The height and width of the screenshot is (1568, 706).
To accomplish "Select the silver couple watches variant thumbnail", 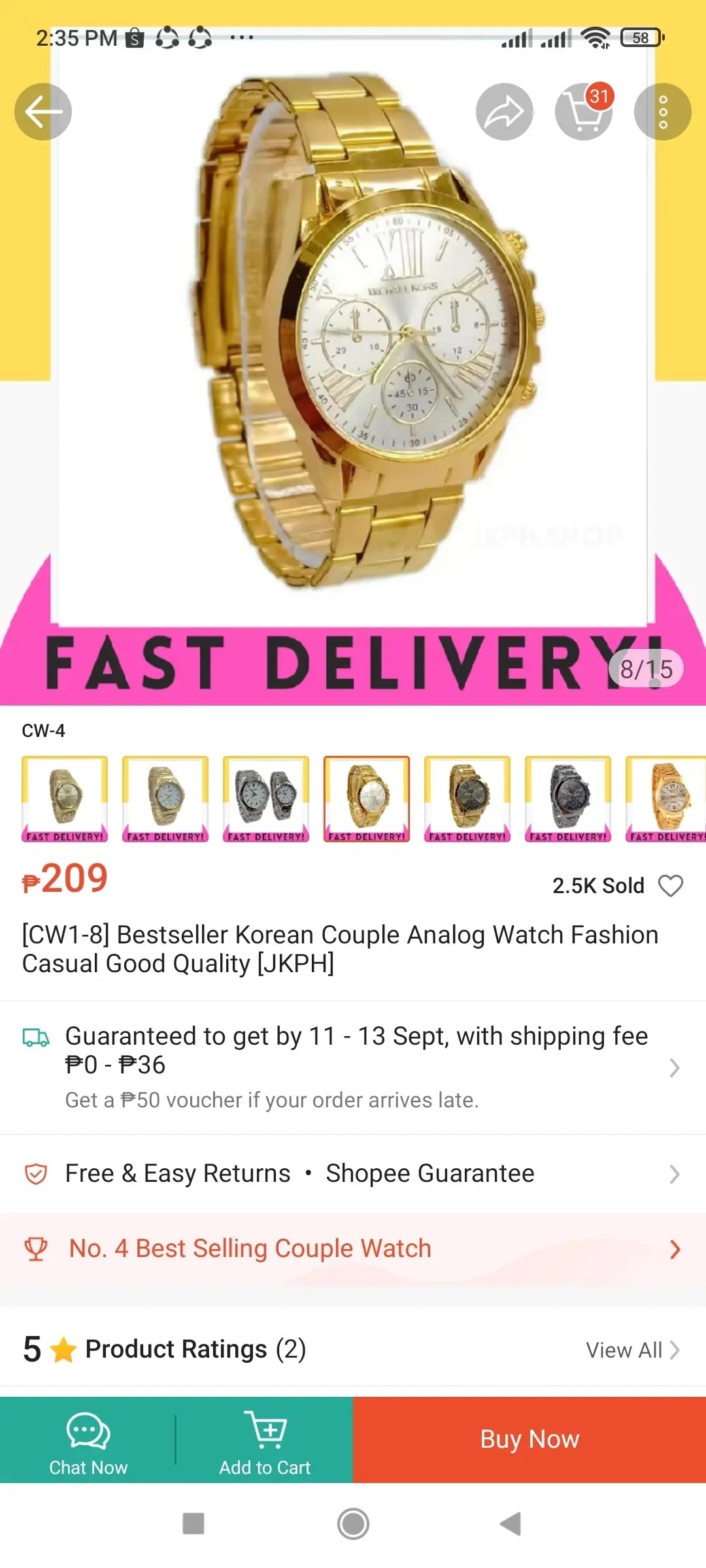I will tap(266, 798).
